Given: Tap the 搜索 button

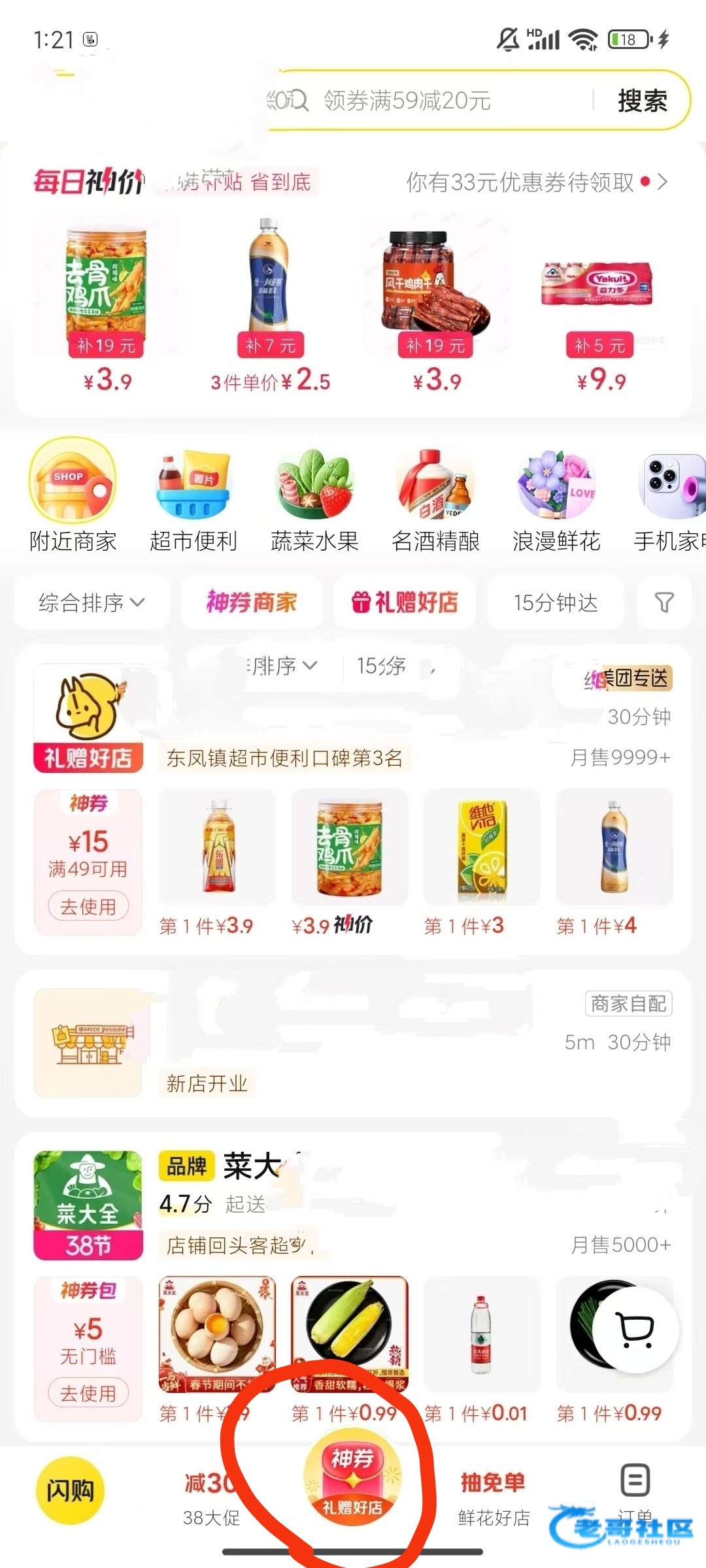Looking at the screenshot, I should [x=642, y=101].
